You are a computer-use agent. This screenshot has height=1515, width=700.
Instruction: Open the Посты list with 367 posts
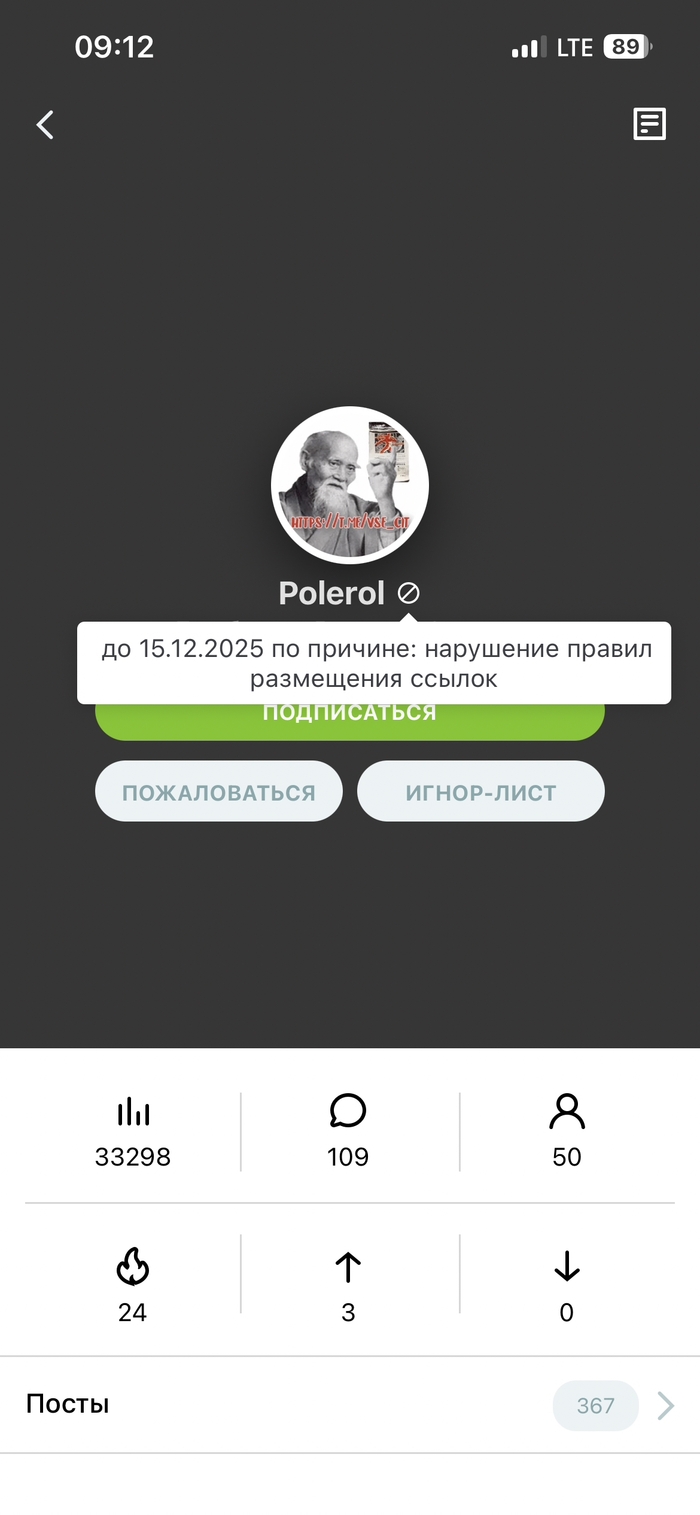click(350, 1405)
